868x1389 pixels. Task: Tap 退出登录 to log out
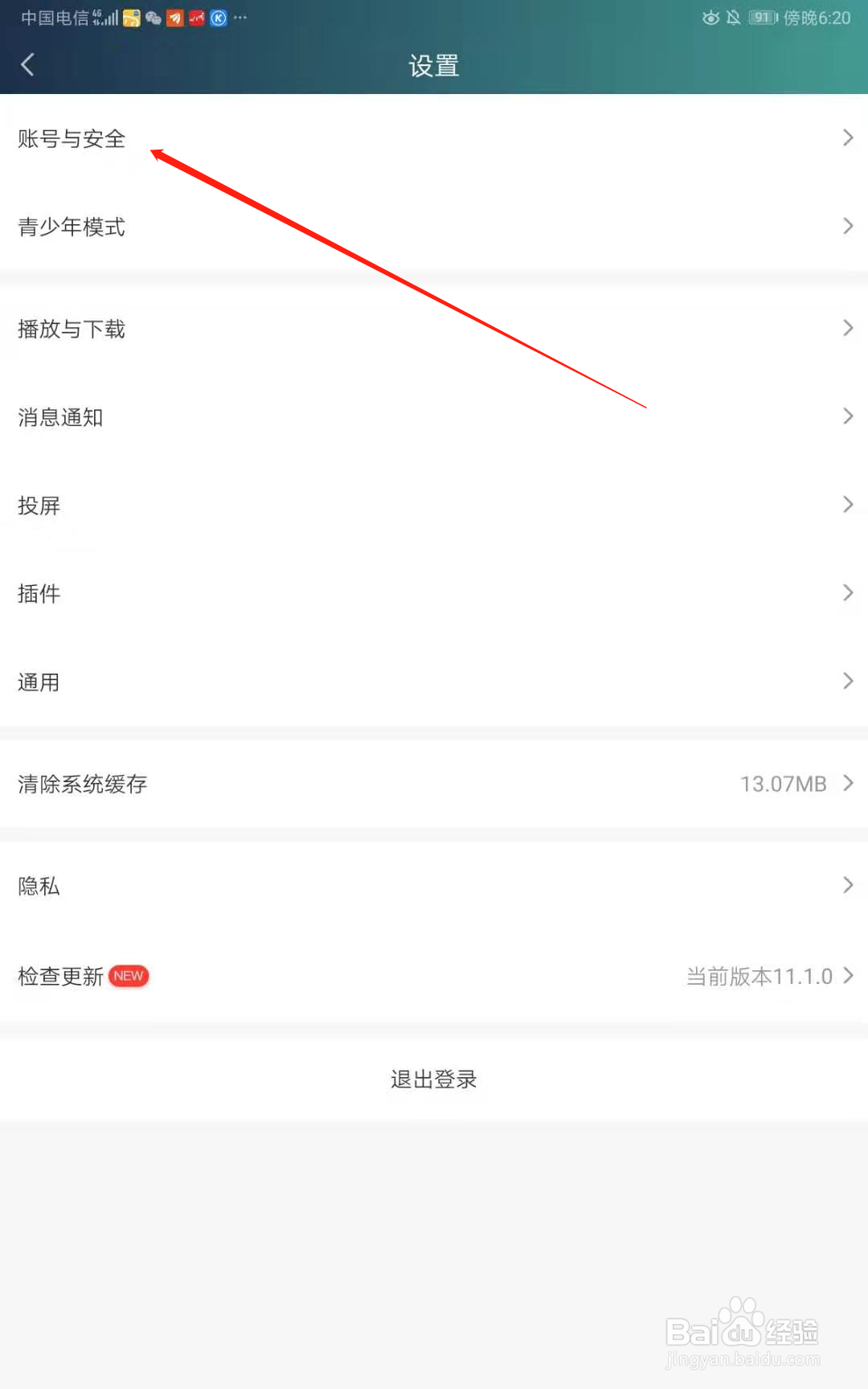coord(434,1080)
